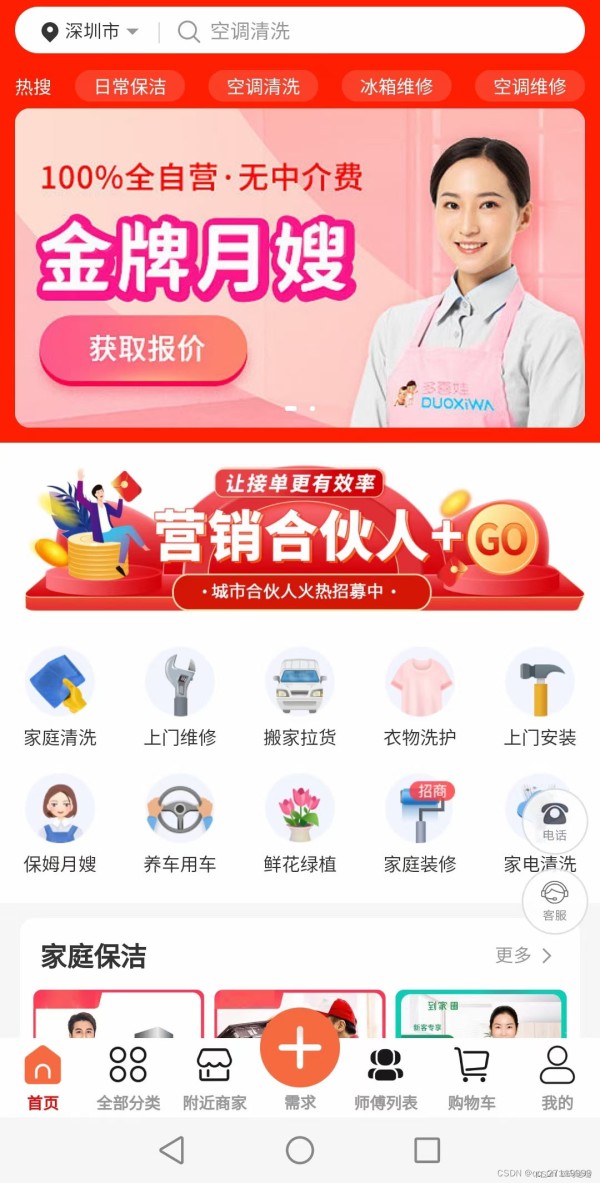Image resolution: width=600 pixels, height=1183 pixels.
Task: Tap the 空调清洗 search field
Action: pos(370,32)
